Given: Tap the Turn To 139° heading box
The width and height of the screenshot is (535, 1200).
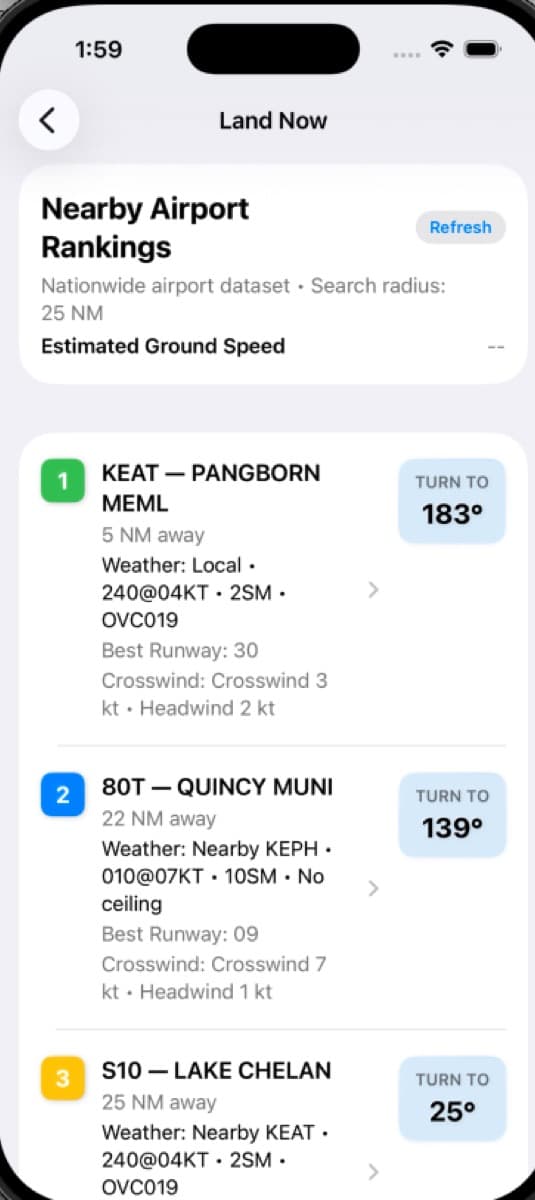Looking at the screenshot, I should click(x=452, y=815).
